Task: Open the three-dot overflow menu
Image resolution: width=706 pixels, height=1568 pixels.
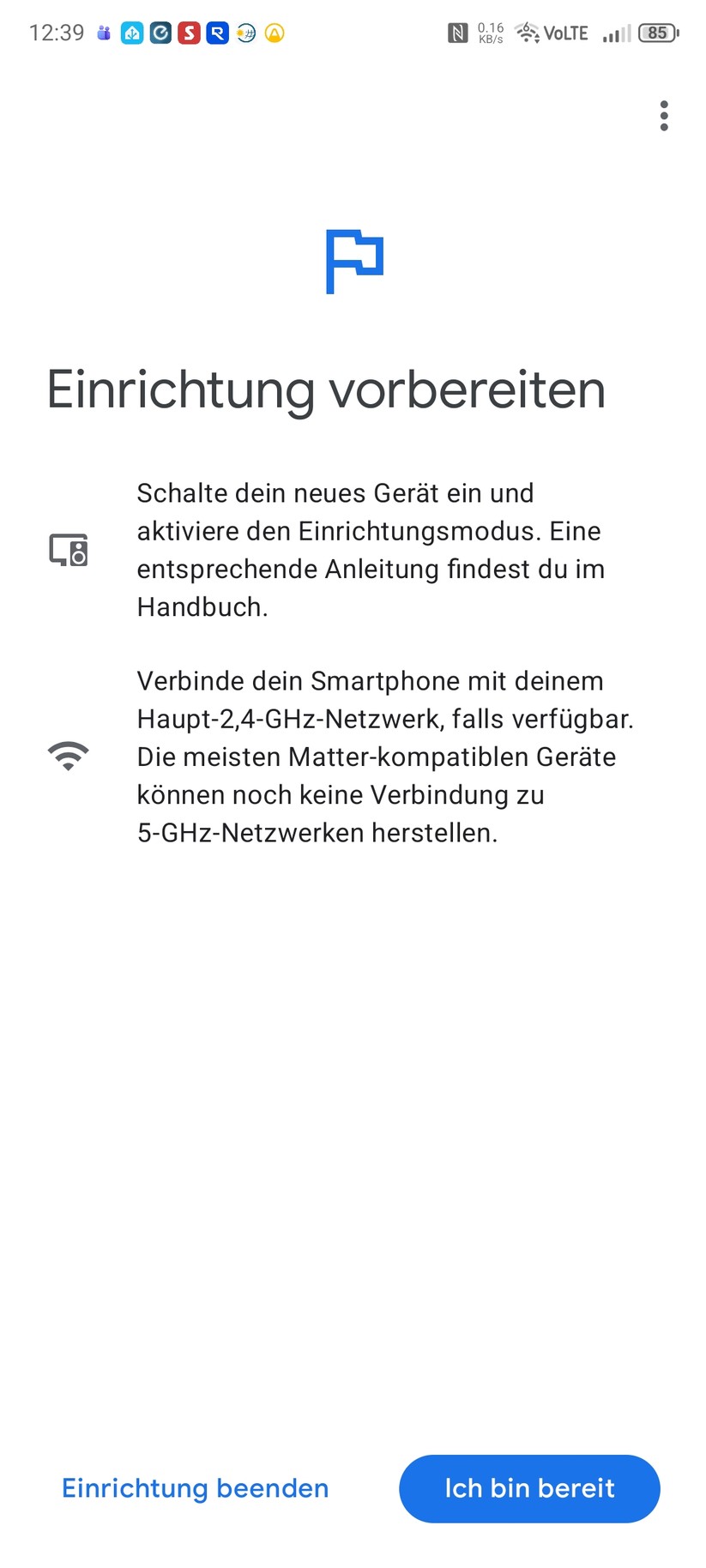Action: 663,116
